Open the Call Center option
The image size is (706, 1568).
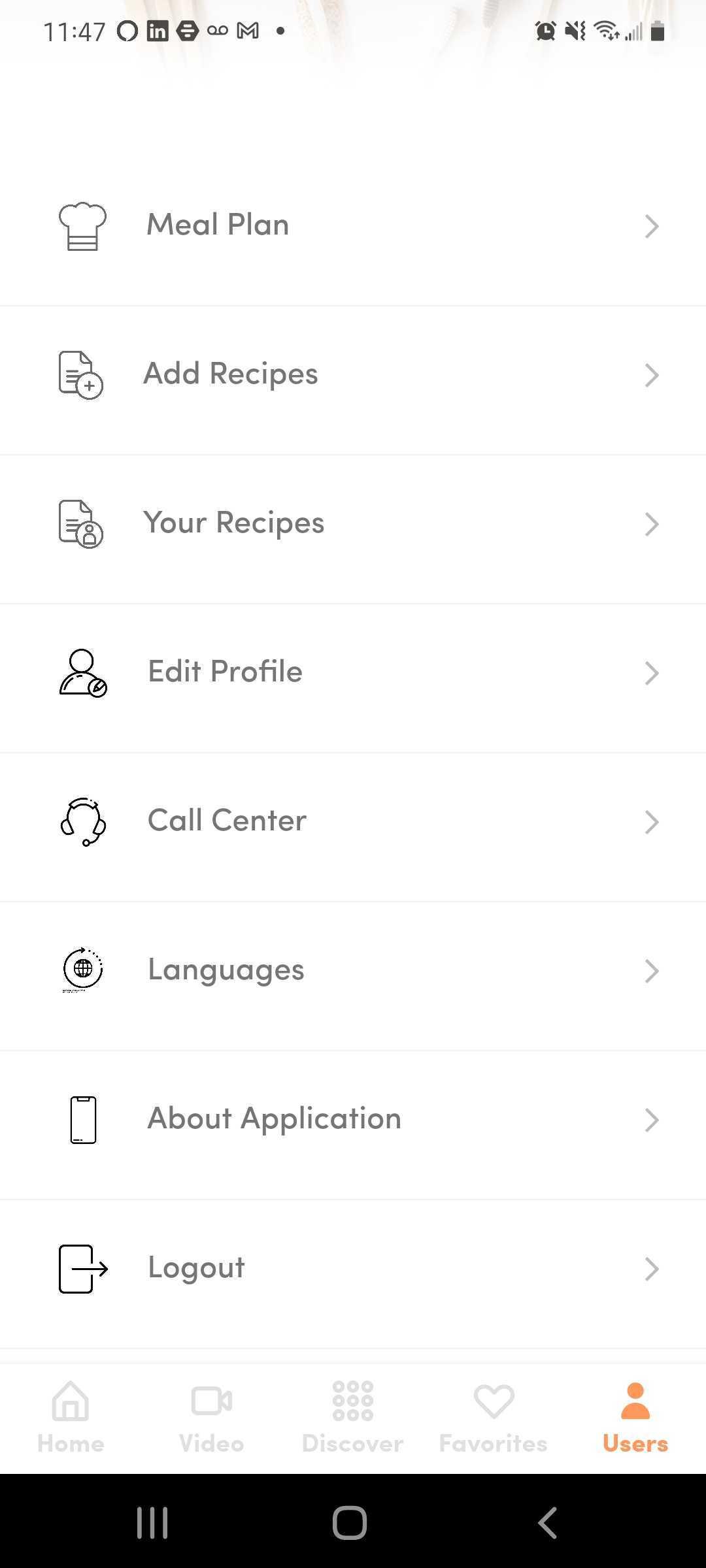tap(353, 821)
